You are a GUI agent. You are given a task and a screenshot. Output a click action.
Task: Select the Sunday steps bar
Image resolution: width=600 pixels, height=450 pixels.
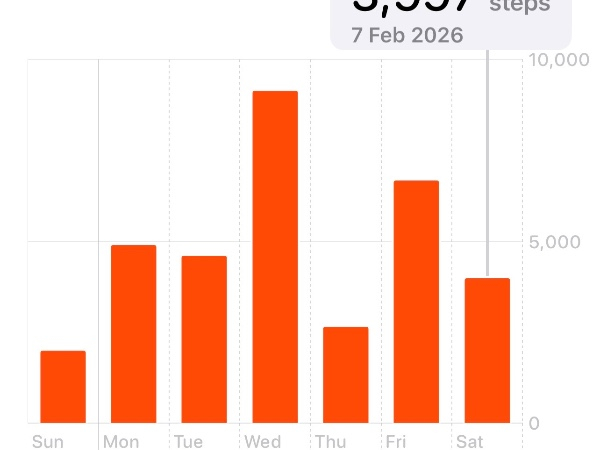(x=63, y=387)
